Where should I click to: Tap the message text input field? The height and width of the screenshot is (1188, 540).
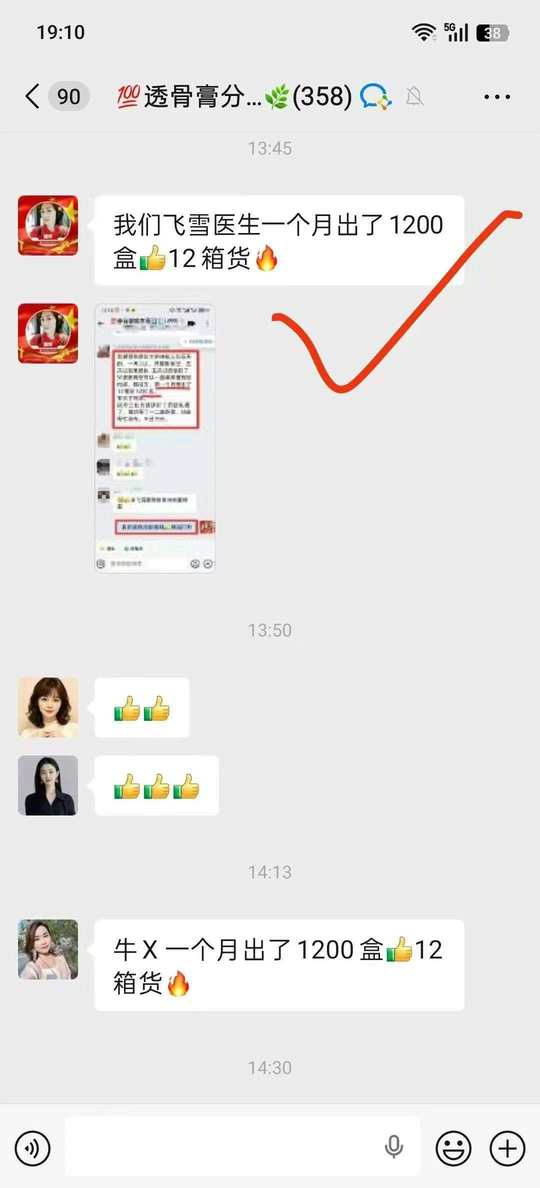(242, 1147)
